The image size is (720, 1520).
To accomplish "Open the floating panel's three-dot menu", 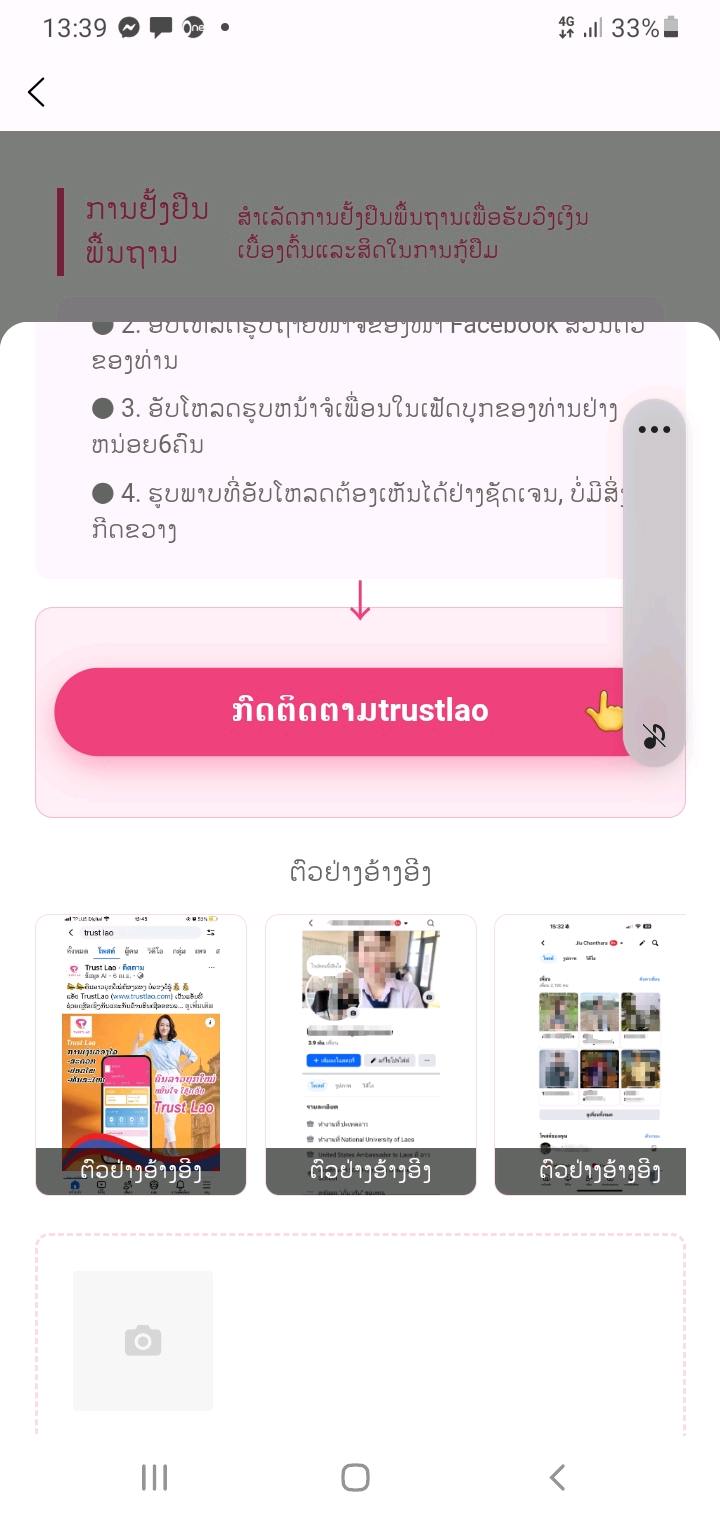I will [x=654, y=430].
